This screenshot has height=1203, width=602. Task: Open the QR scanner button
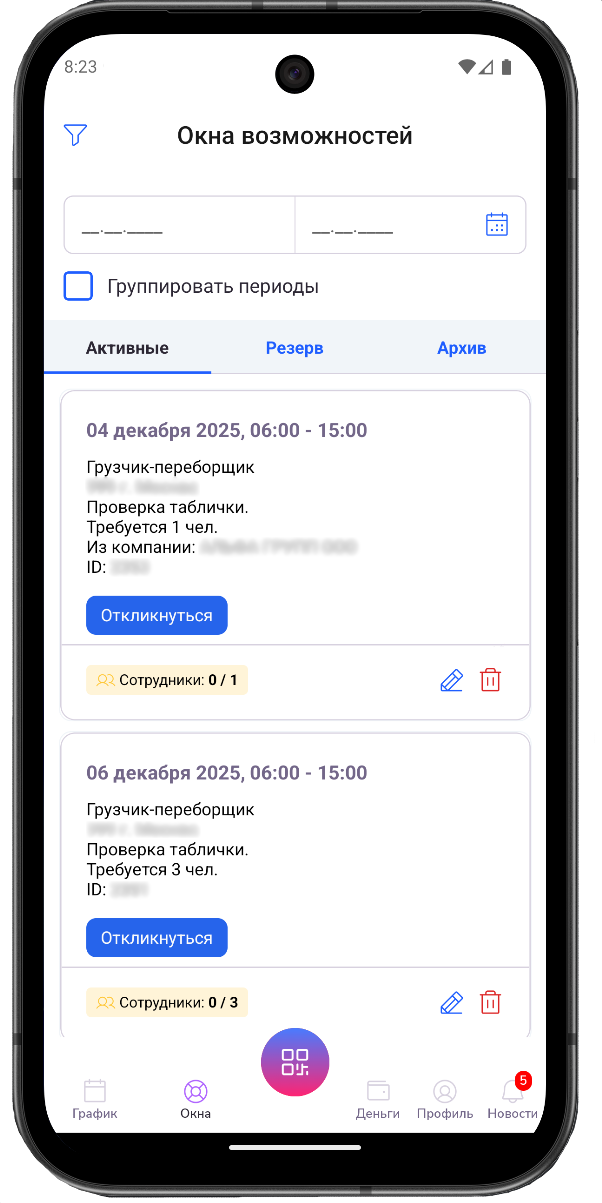click(x=295, y=1061)
